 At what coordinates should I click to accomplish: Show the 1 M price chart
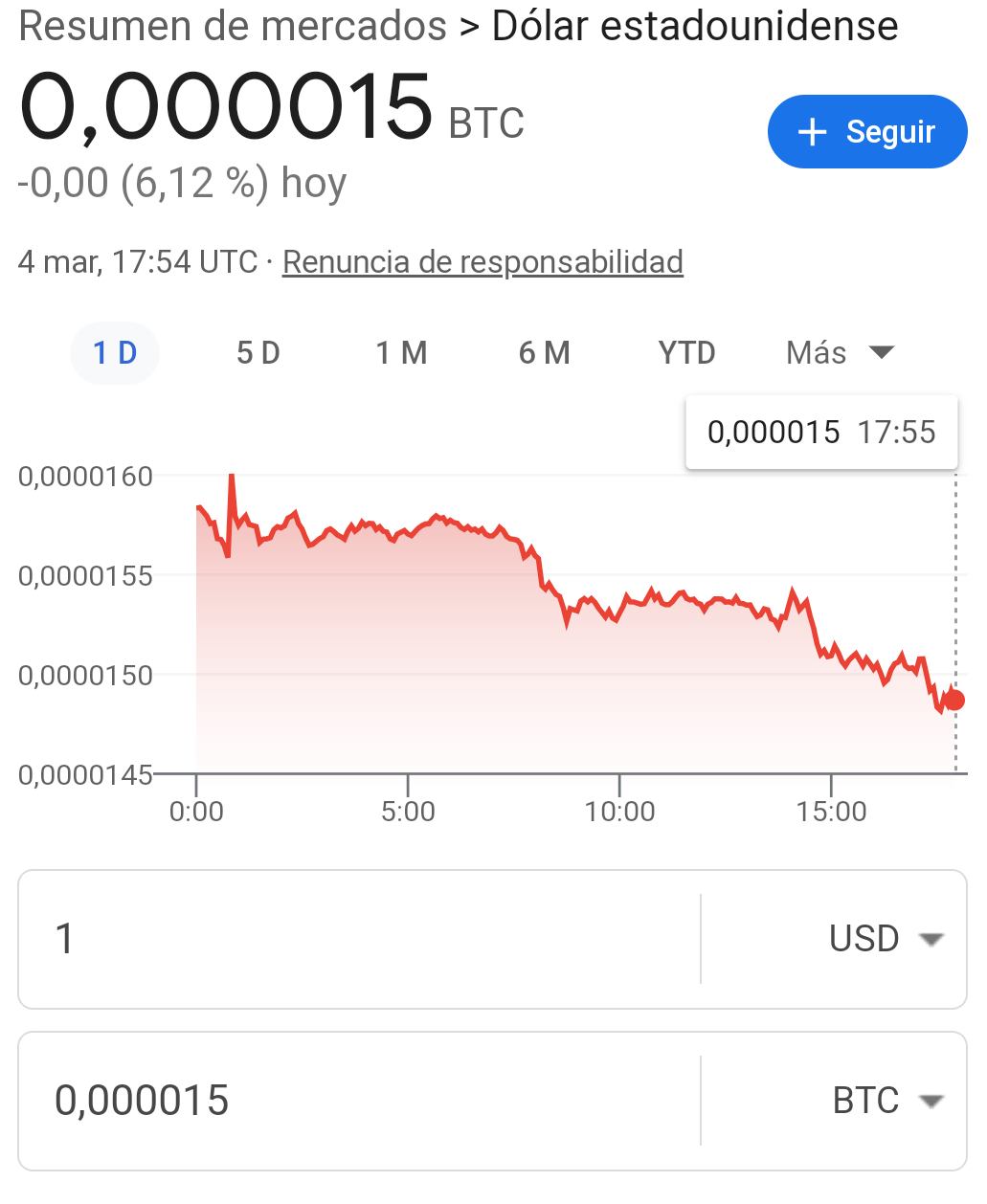click(x=401, y=353)
